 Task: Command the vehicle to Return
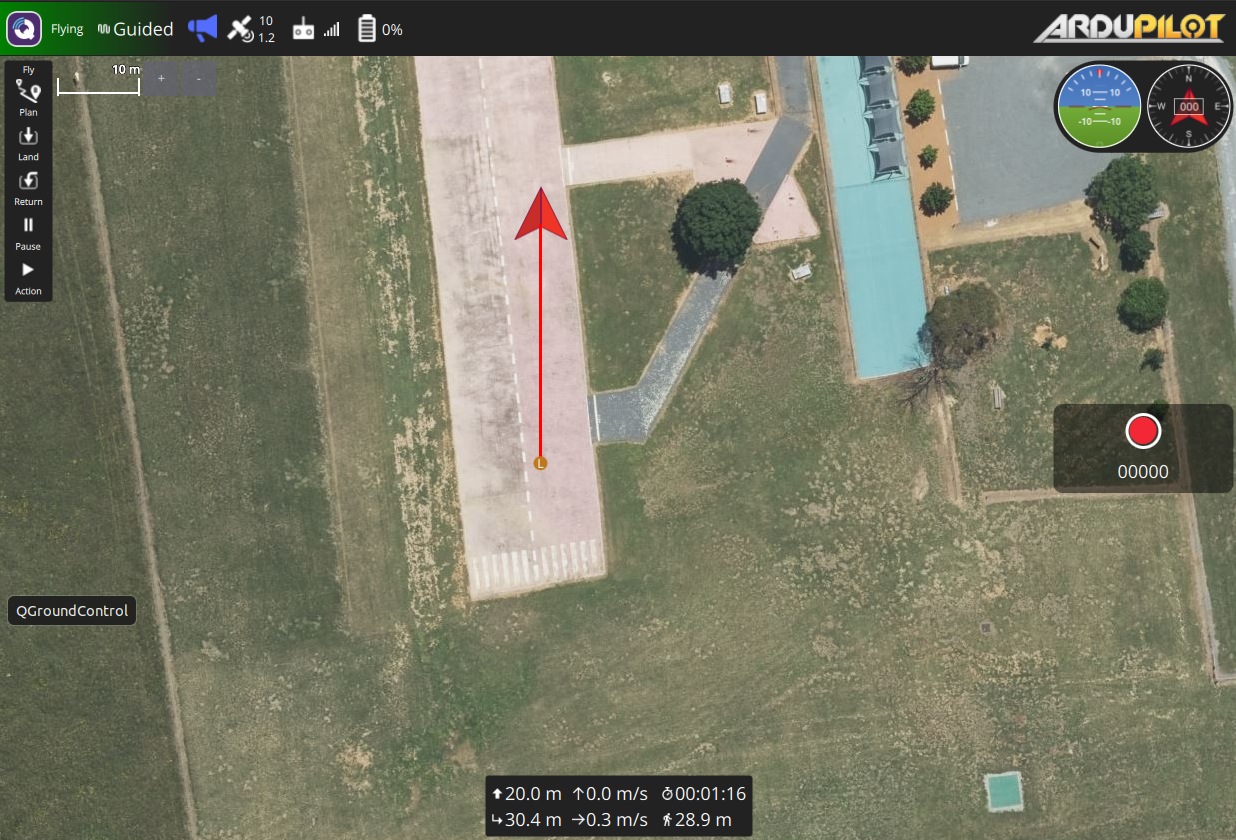(28, 187)
